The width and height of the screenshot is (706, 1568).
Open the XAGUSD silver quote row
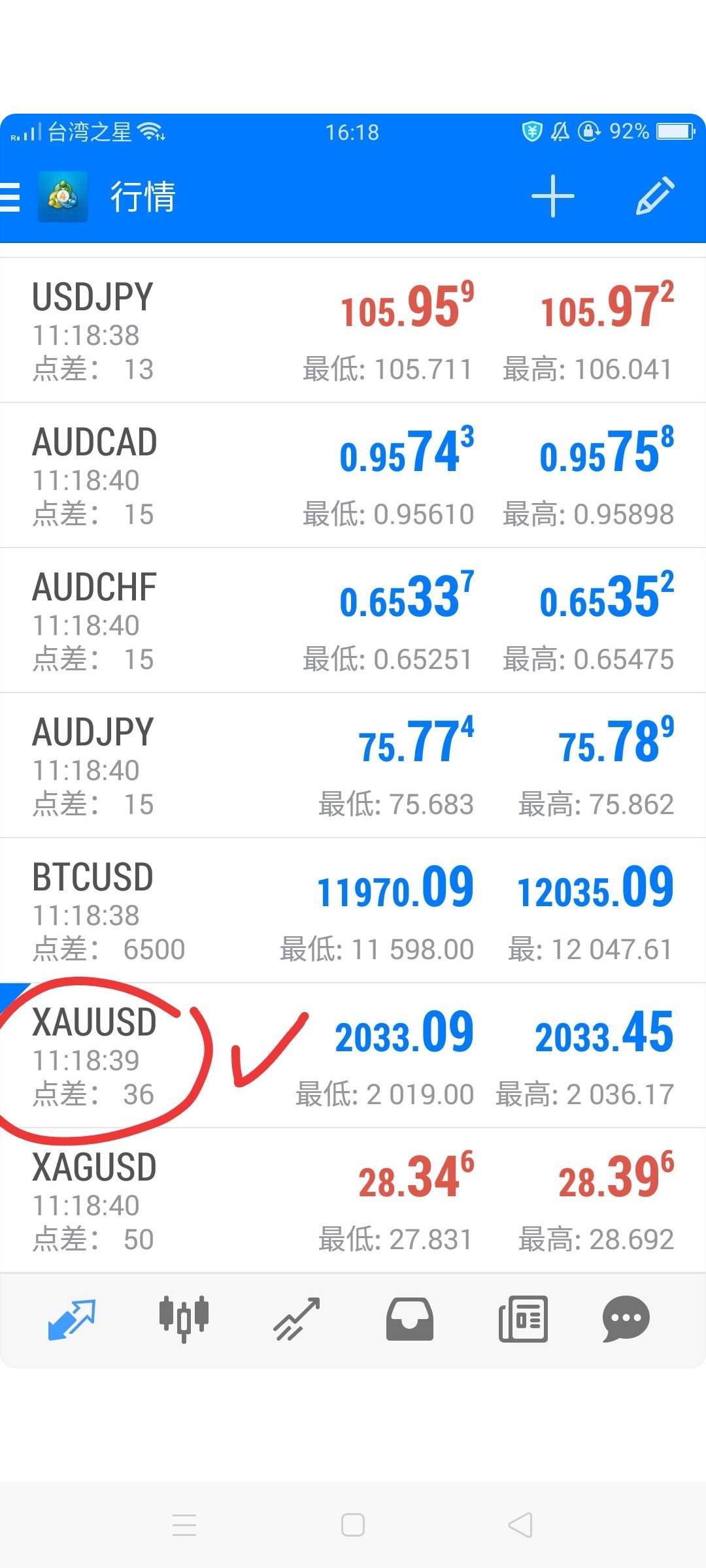(x=353, y=1201)
